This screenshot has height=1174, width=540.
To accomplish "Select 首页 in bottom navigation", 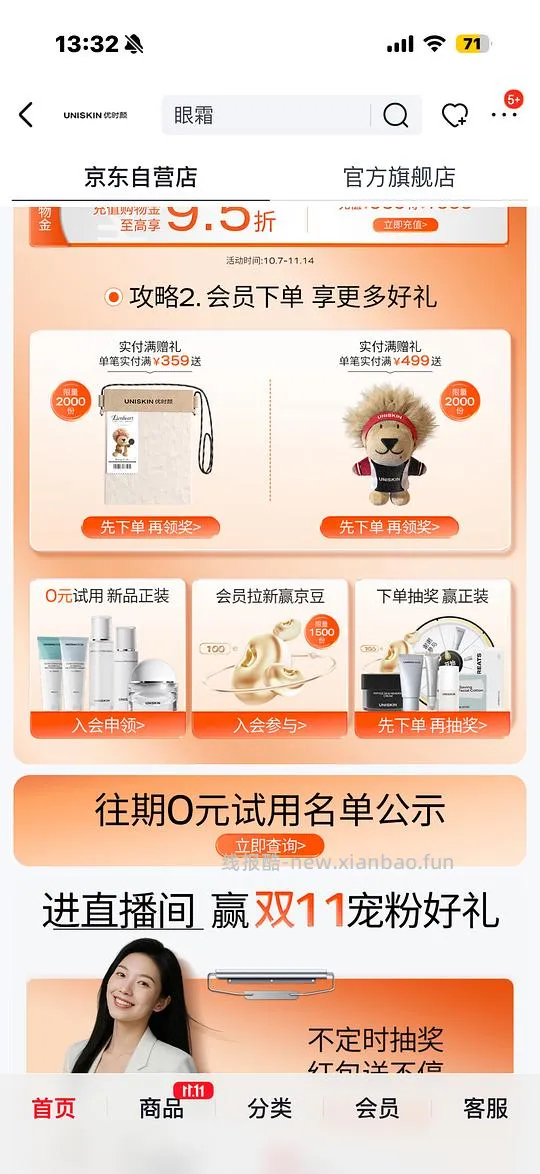I will (x=54, y=1108).
